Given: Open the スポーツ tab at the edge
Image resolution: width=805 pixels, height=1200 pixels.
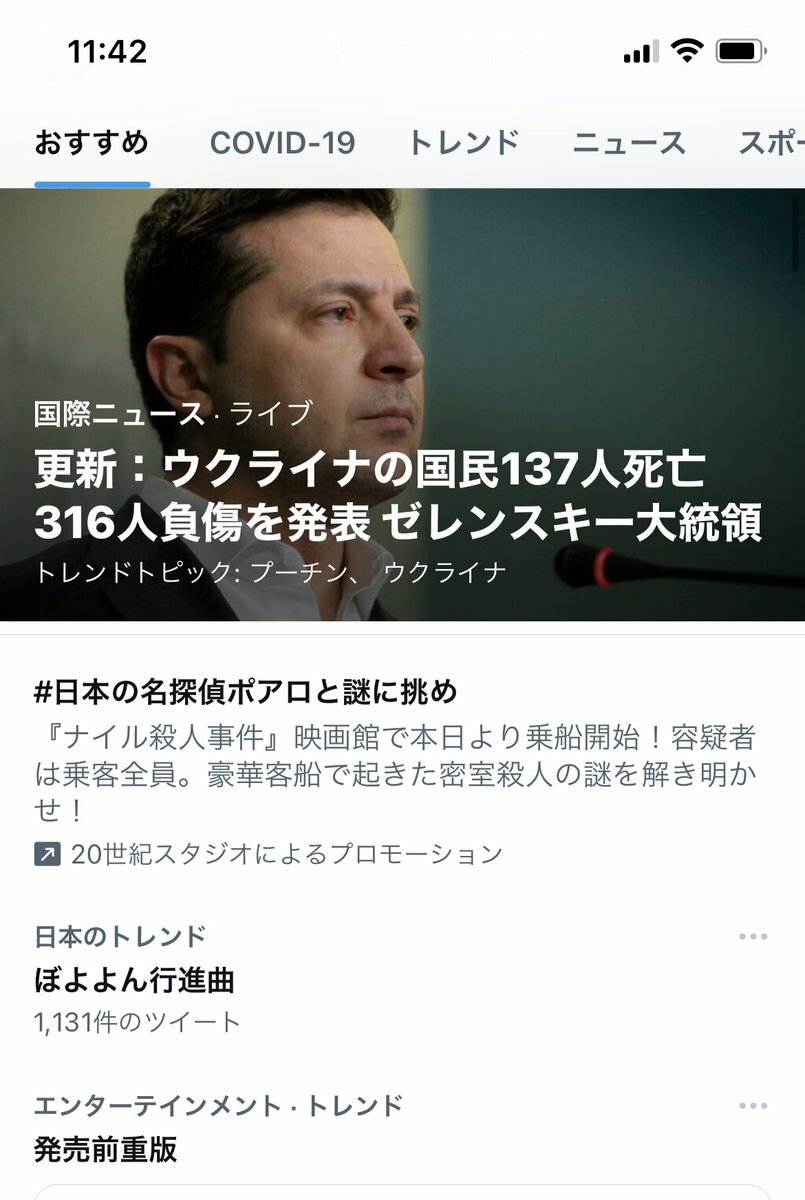Looking at the screenshot, I should pyautogui.click(x=771, y=142).
